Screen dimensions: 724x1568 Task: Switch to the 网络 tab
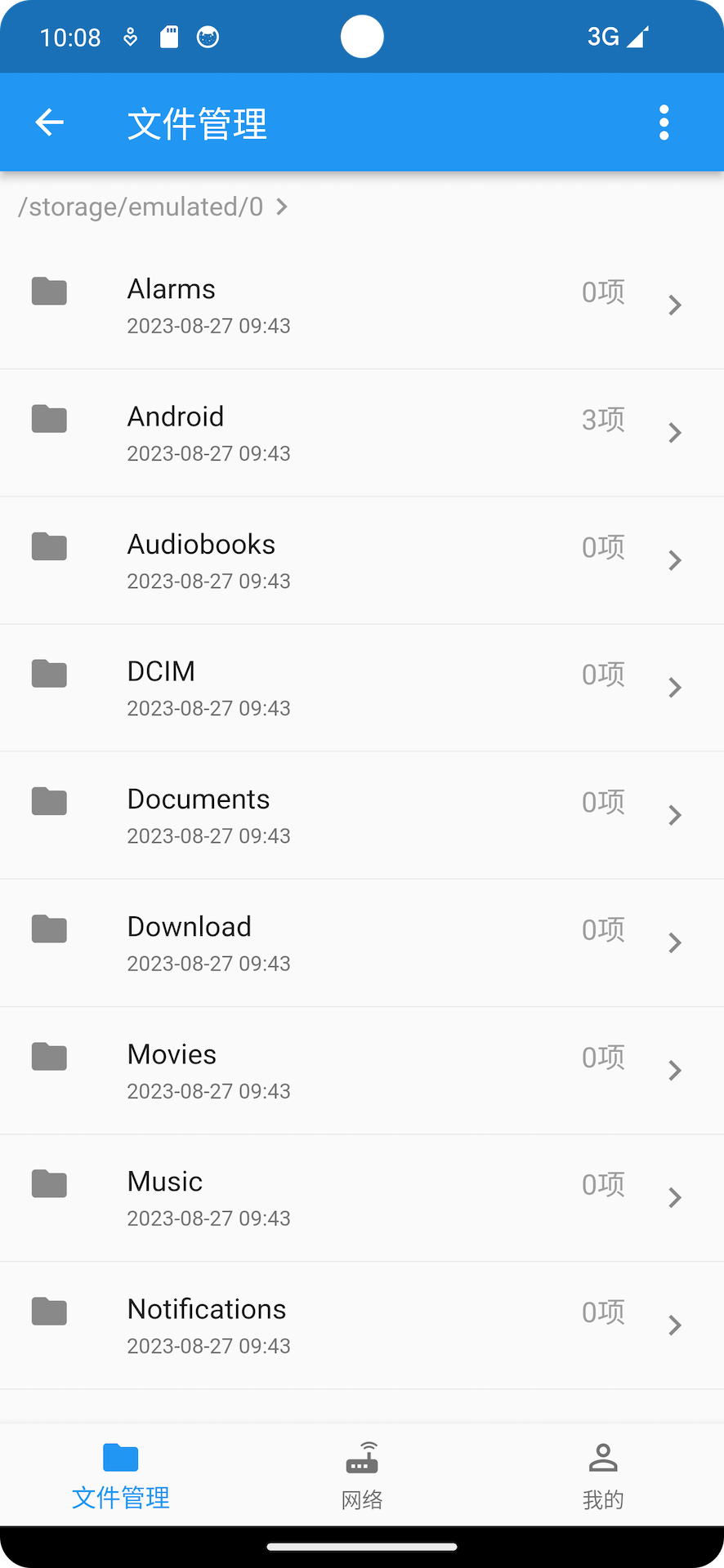[x=362, y=1477]
